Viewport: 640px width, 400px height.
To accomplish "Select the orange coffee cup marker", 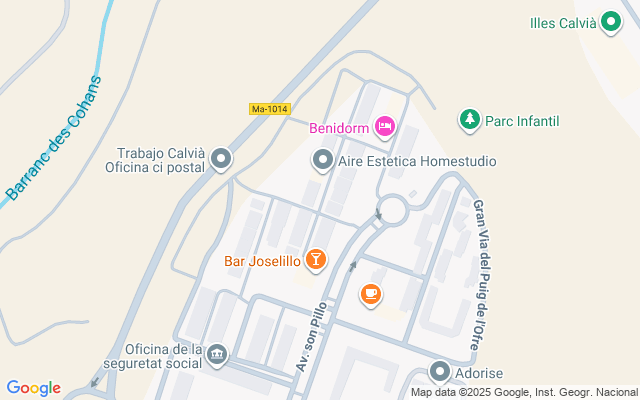I will click(x=371, y=294).
